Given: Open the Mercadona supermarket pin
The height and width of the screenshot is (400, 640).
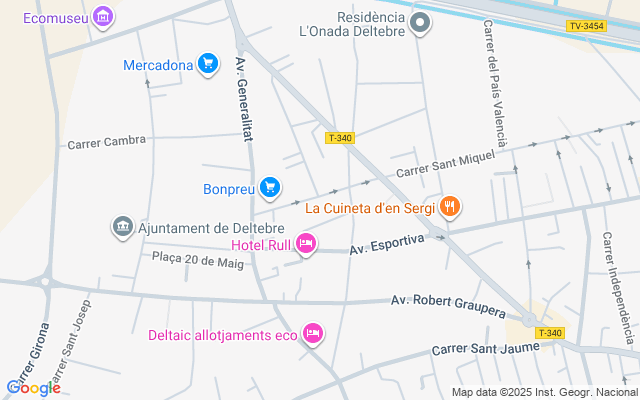Looking at the screenshot, I should pyautogui.click(x=208, y=65).
